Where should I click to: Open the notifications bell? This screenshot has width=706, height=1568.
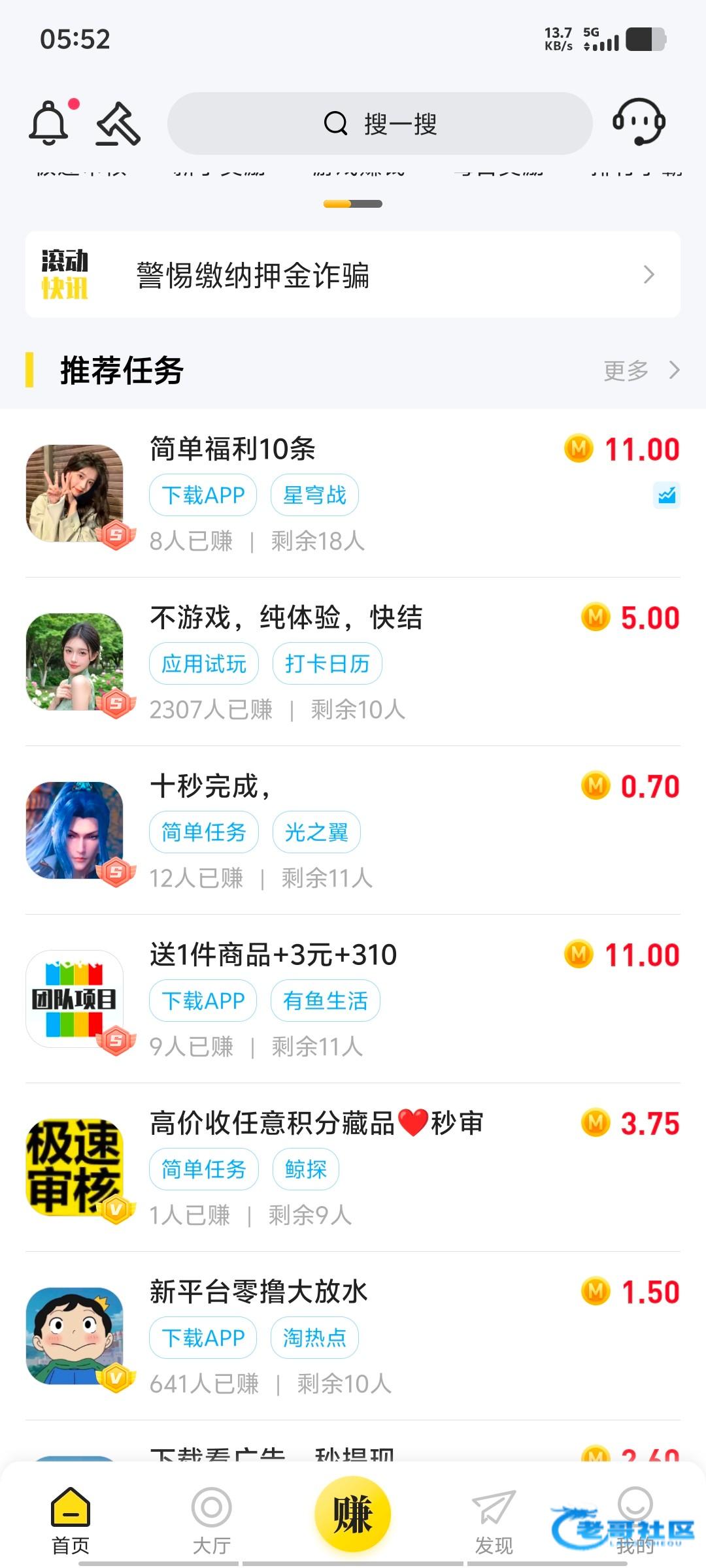click(x=49, y=122)
